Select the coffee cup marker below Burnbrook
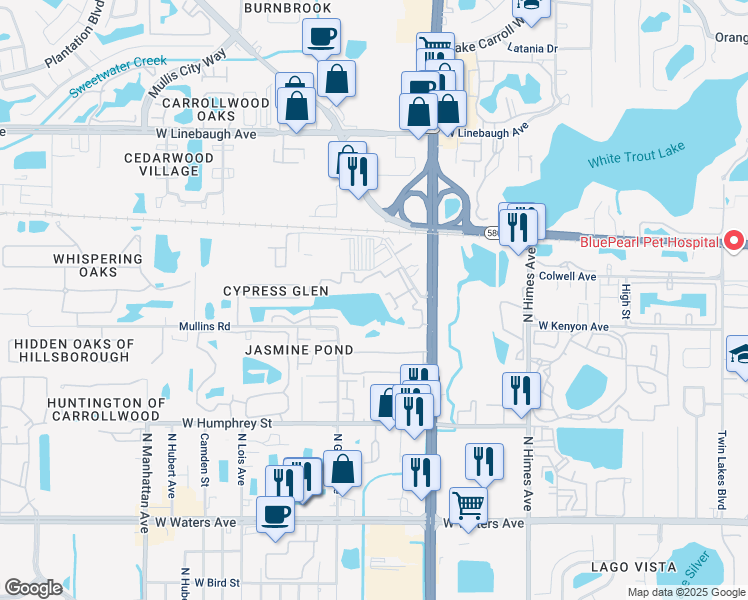The height and width of the screenshot is (600, 748). [x=322, y=38]
